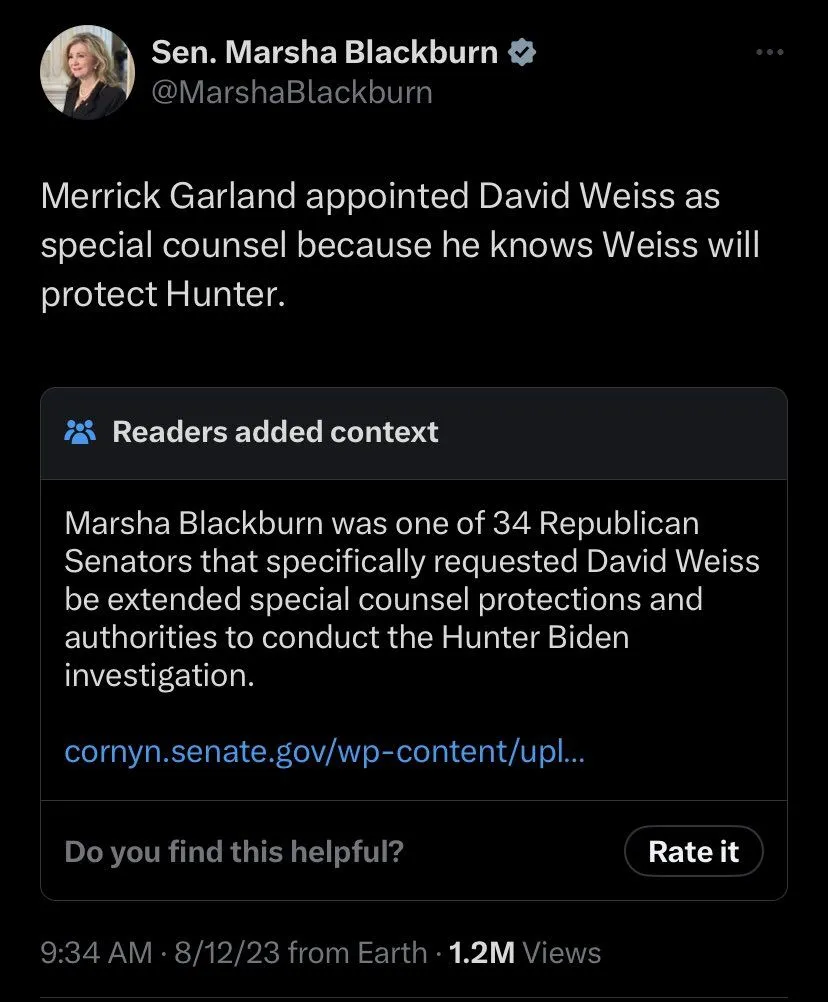
Task: Rate the community note
Action: pos(693,851)
